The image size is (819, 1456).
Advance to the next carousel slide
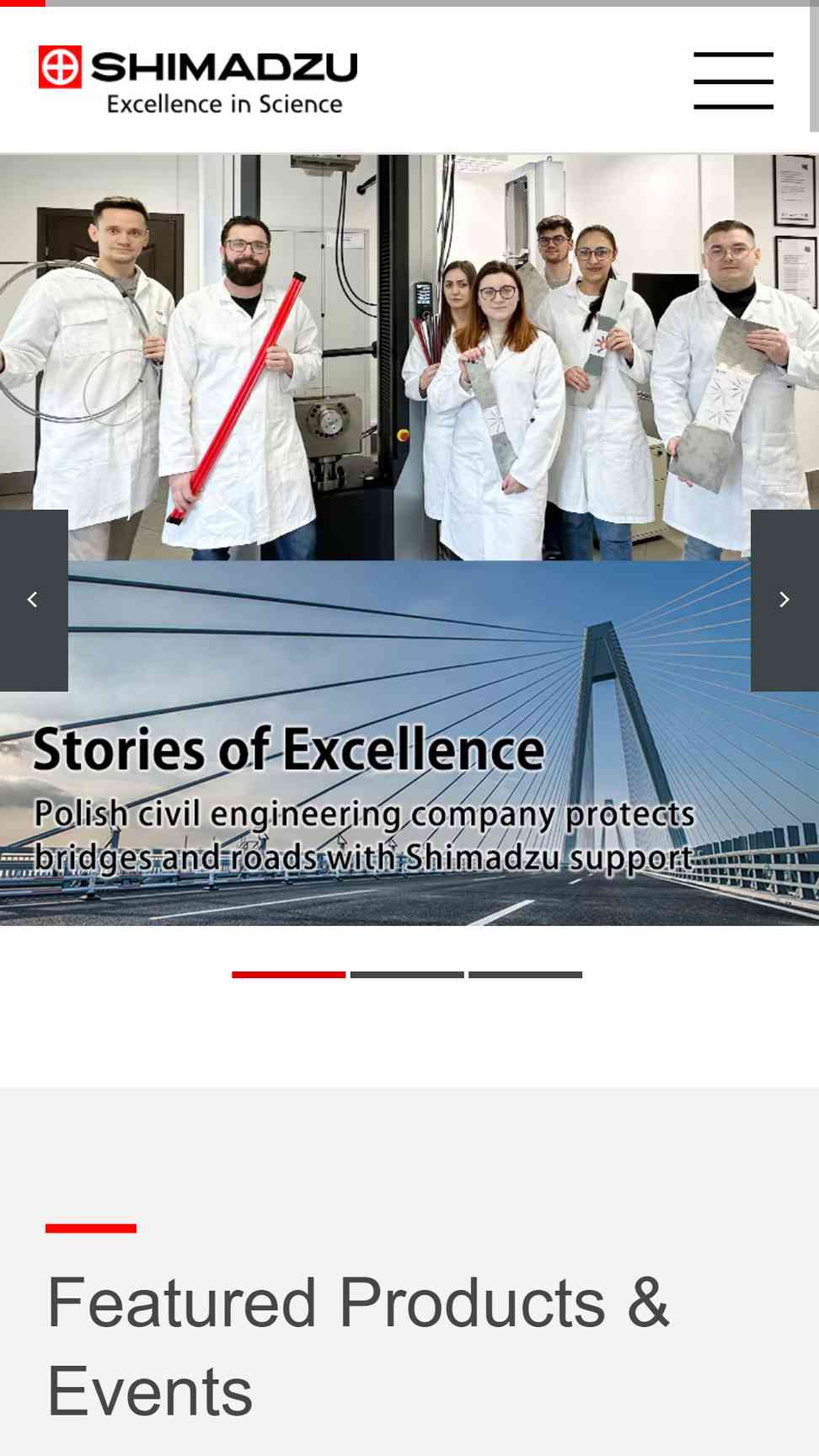pos(784,600)
